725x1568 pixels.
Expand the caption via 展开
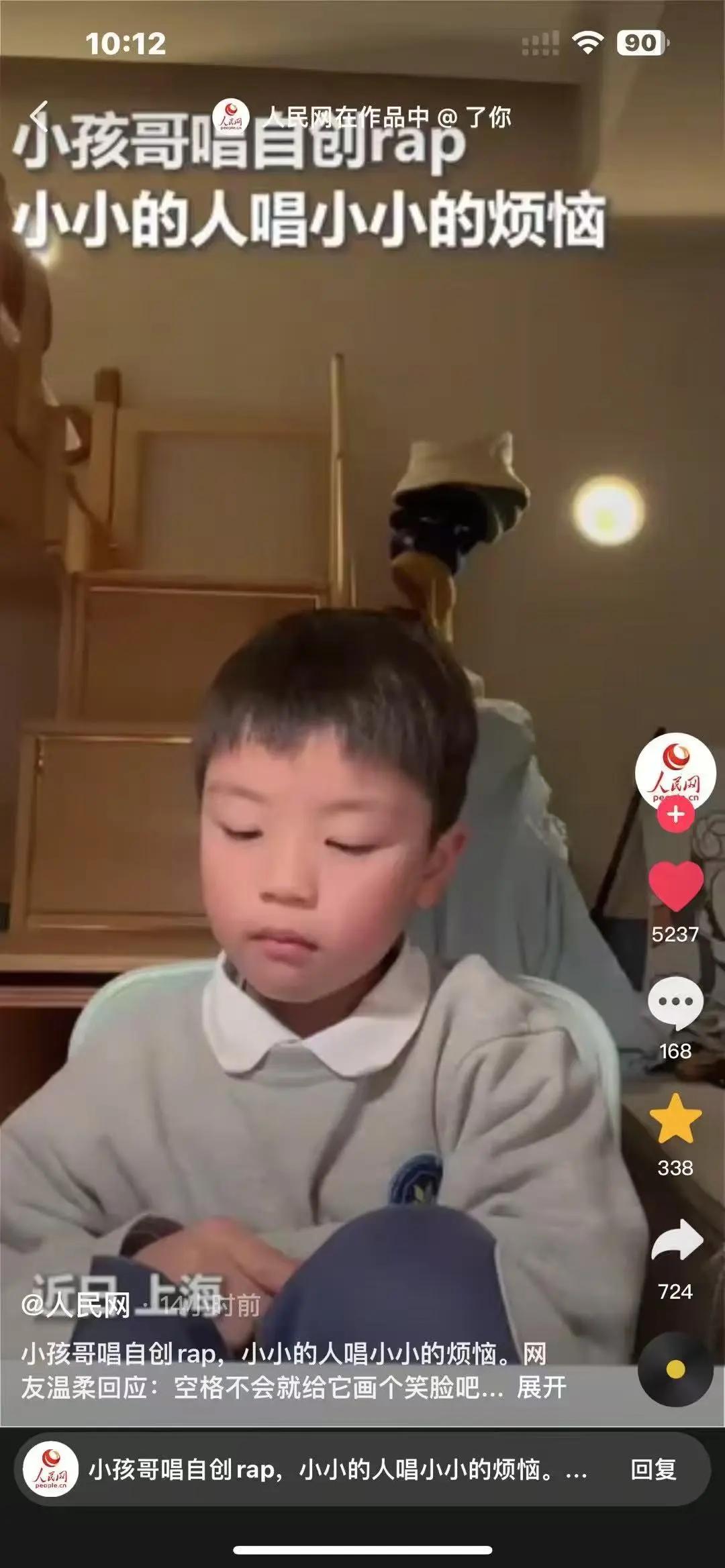(542, 1387)
